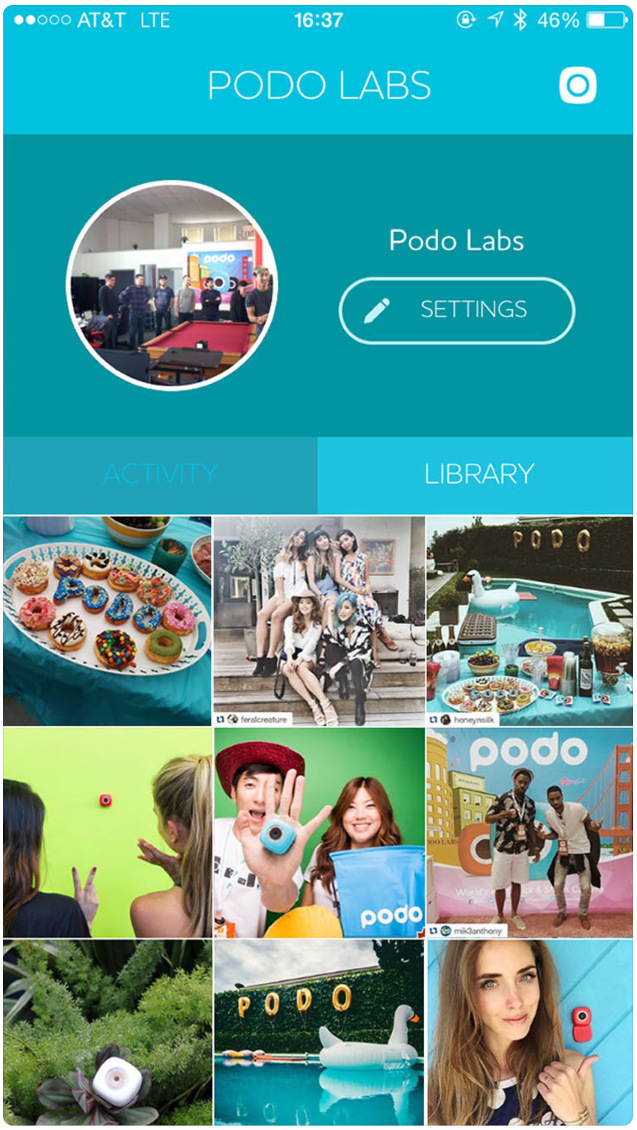Open the woman's thumbs-up selfie photo

[530, 1034]
